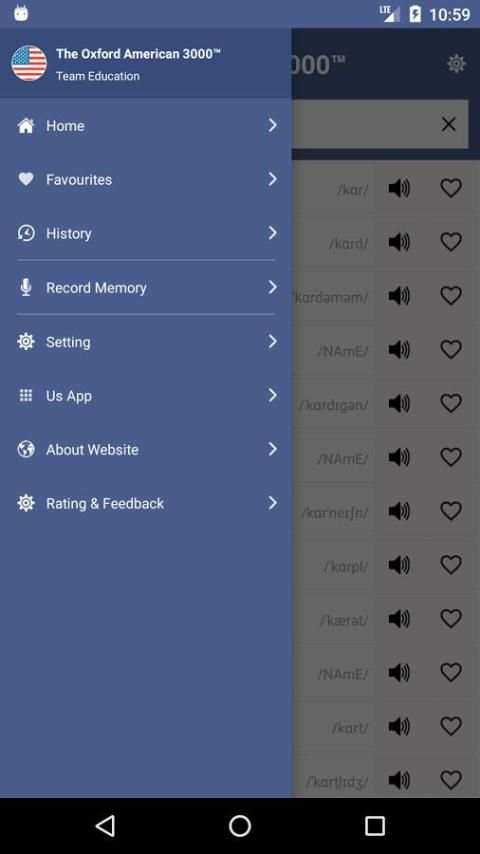Open the History entry
480x854 pixels.
click(x=145, y=233)
